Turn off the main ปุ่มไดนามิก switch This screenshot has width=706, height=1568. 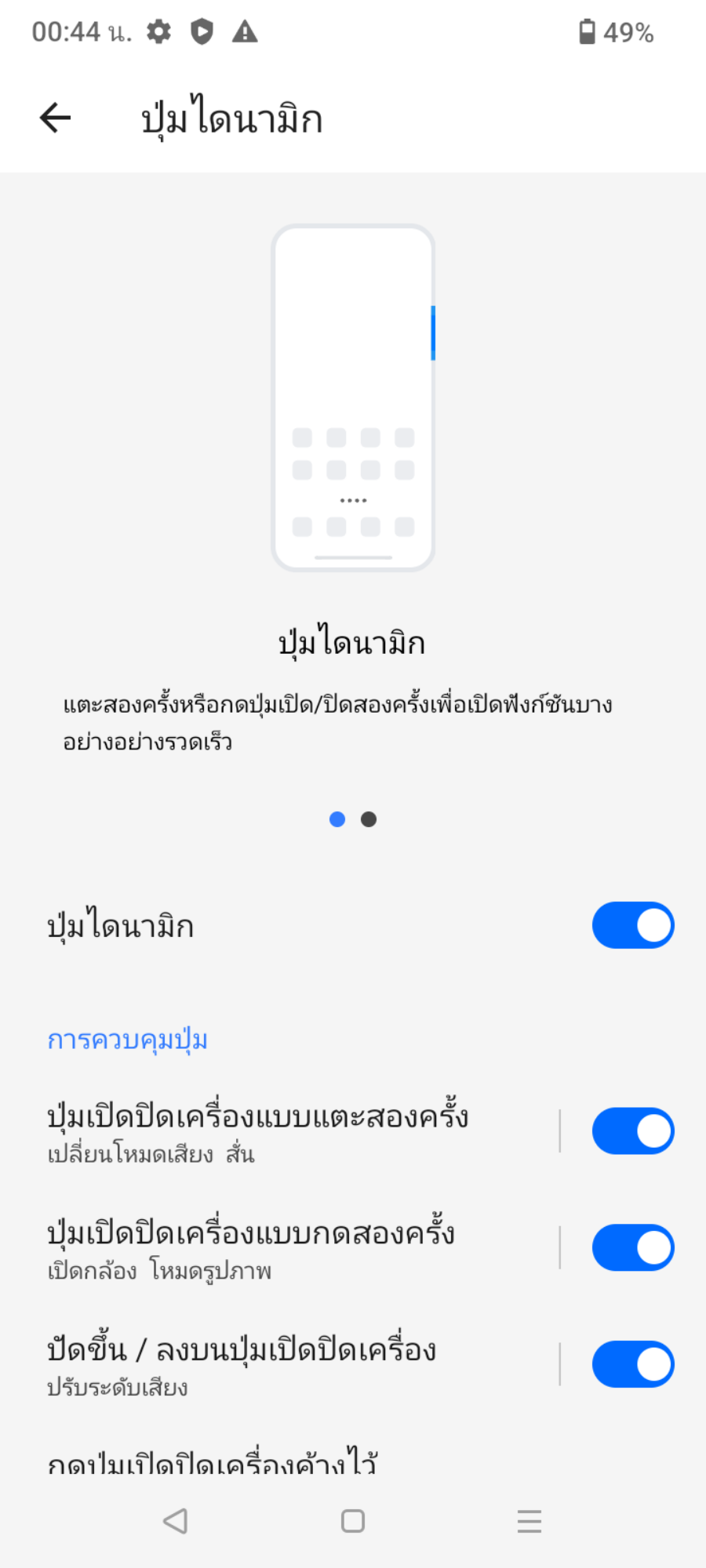point(632,925)
